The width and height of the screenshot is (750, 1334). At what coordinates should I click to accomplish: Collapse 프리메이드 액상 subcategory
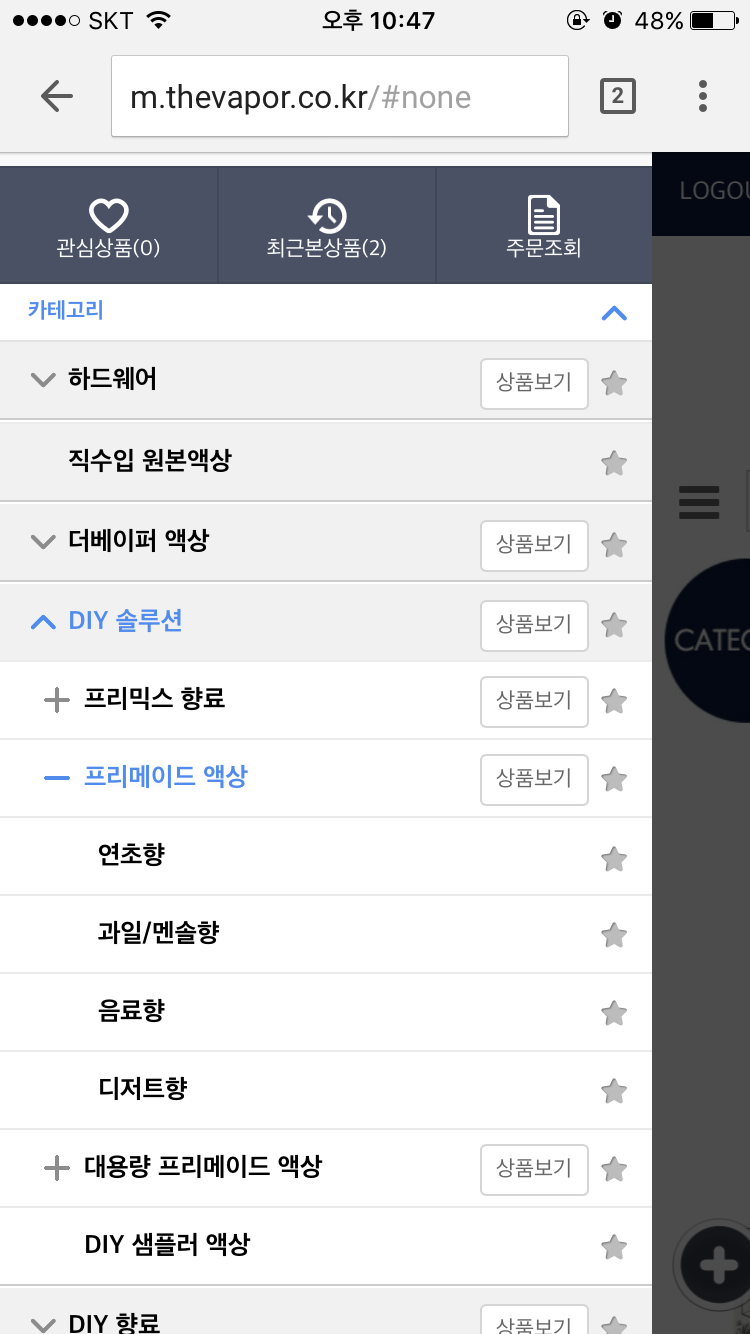[57, 777]
